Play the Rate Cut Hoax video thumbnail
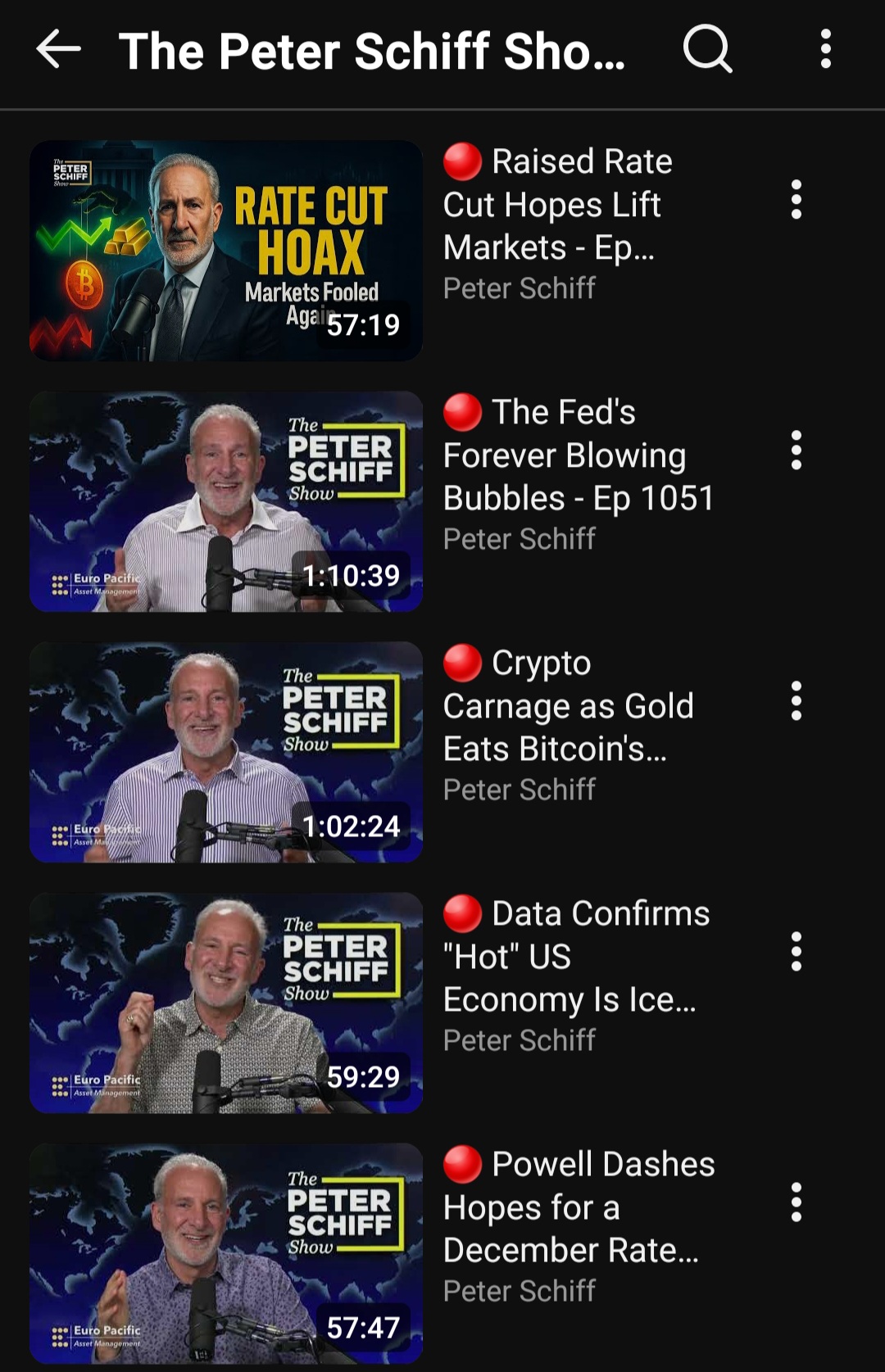 tap(226, 251)
